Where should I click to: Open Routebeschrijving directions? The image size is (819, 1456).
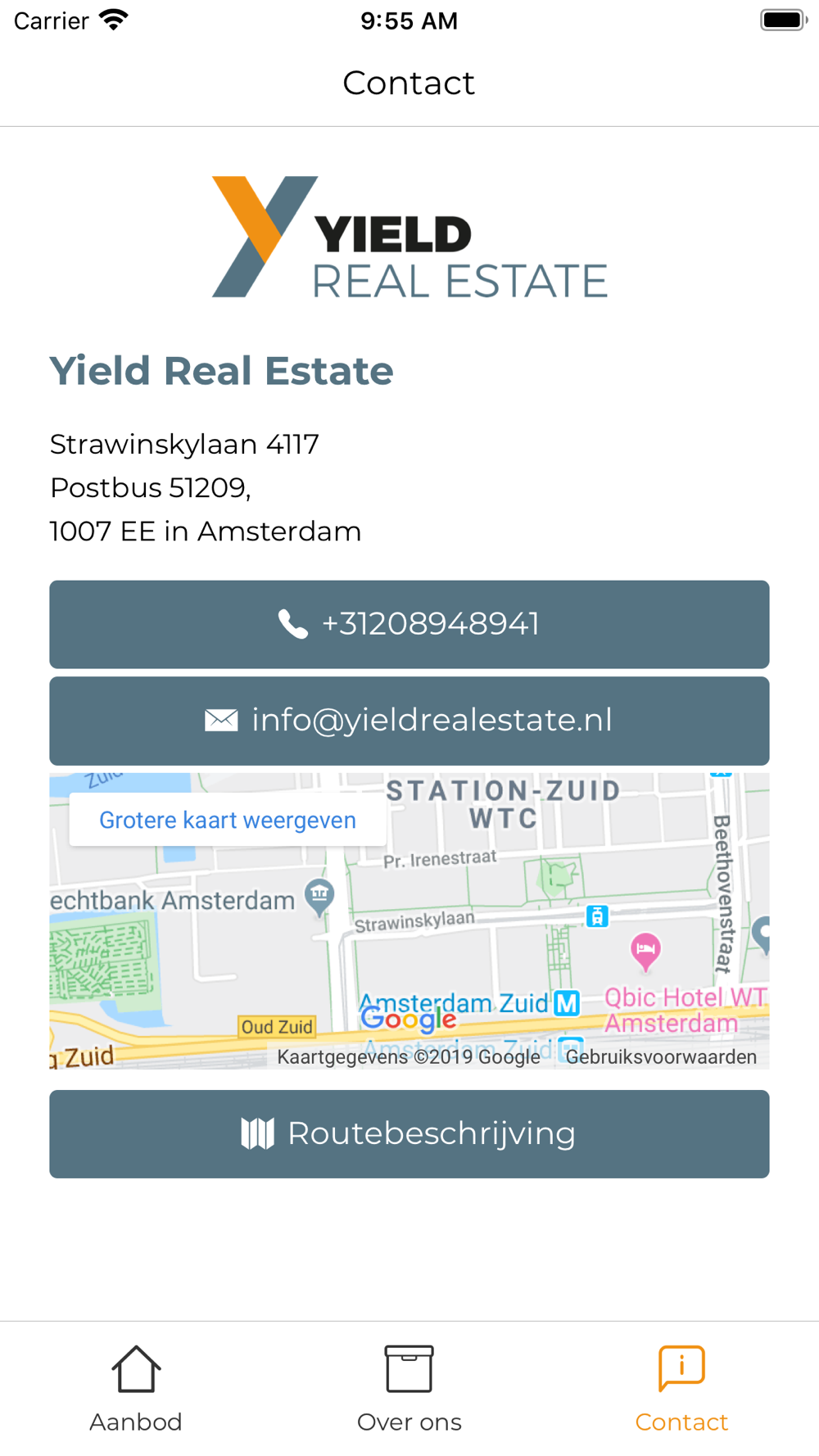[x=409, y=1134]
